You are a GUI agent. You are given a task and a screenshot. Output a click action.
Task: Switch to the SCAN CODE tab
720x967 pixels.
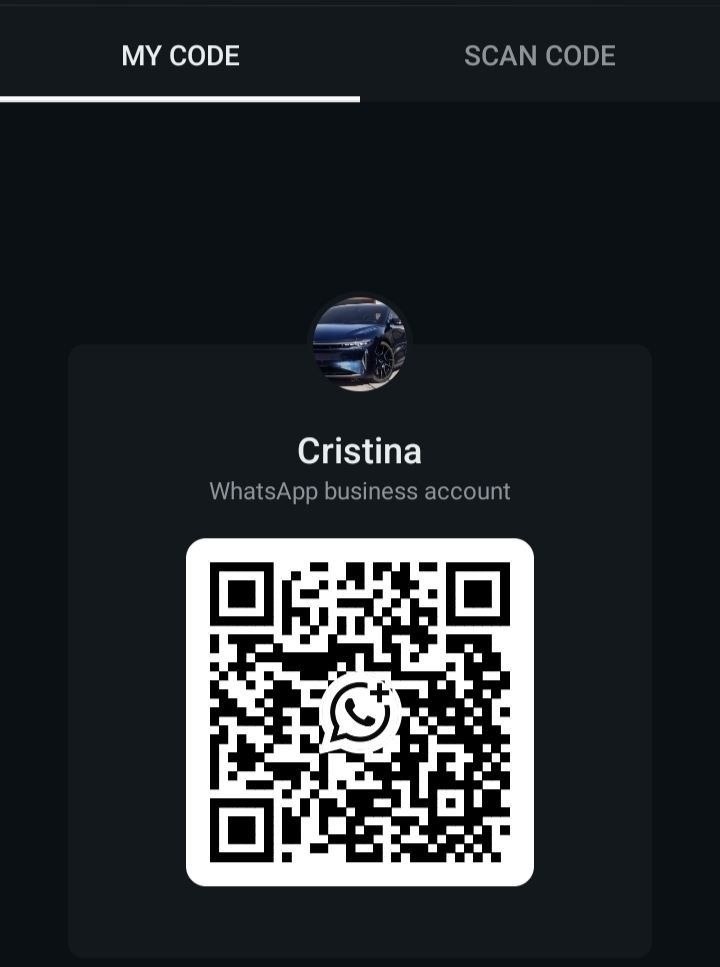click(x=539, y=56)
